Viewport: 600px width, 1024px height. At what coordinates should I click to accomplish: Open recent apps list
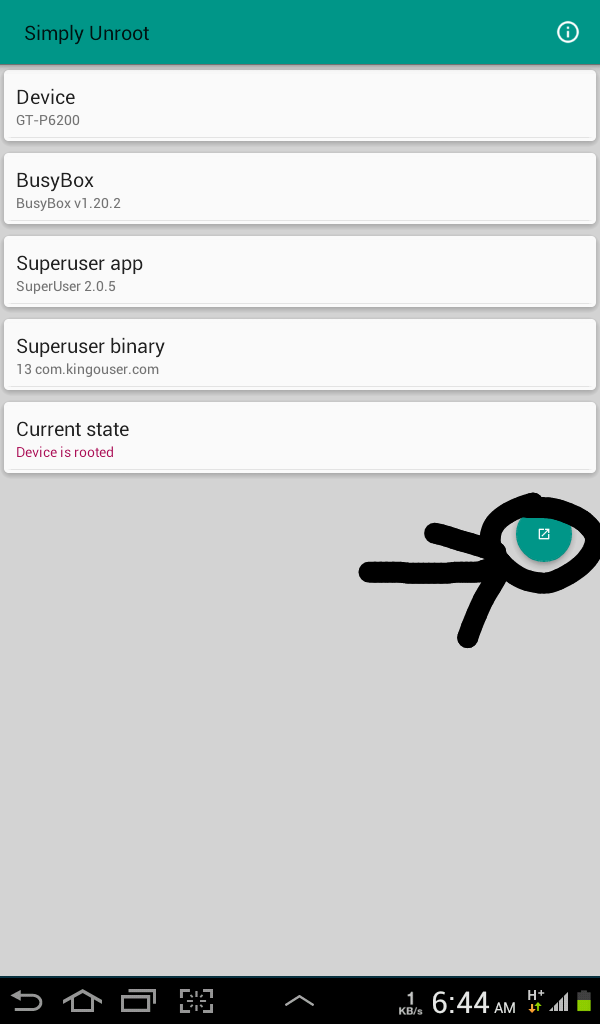(x=139, y=1000)
